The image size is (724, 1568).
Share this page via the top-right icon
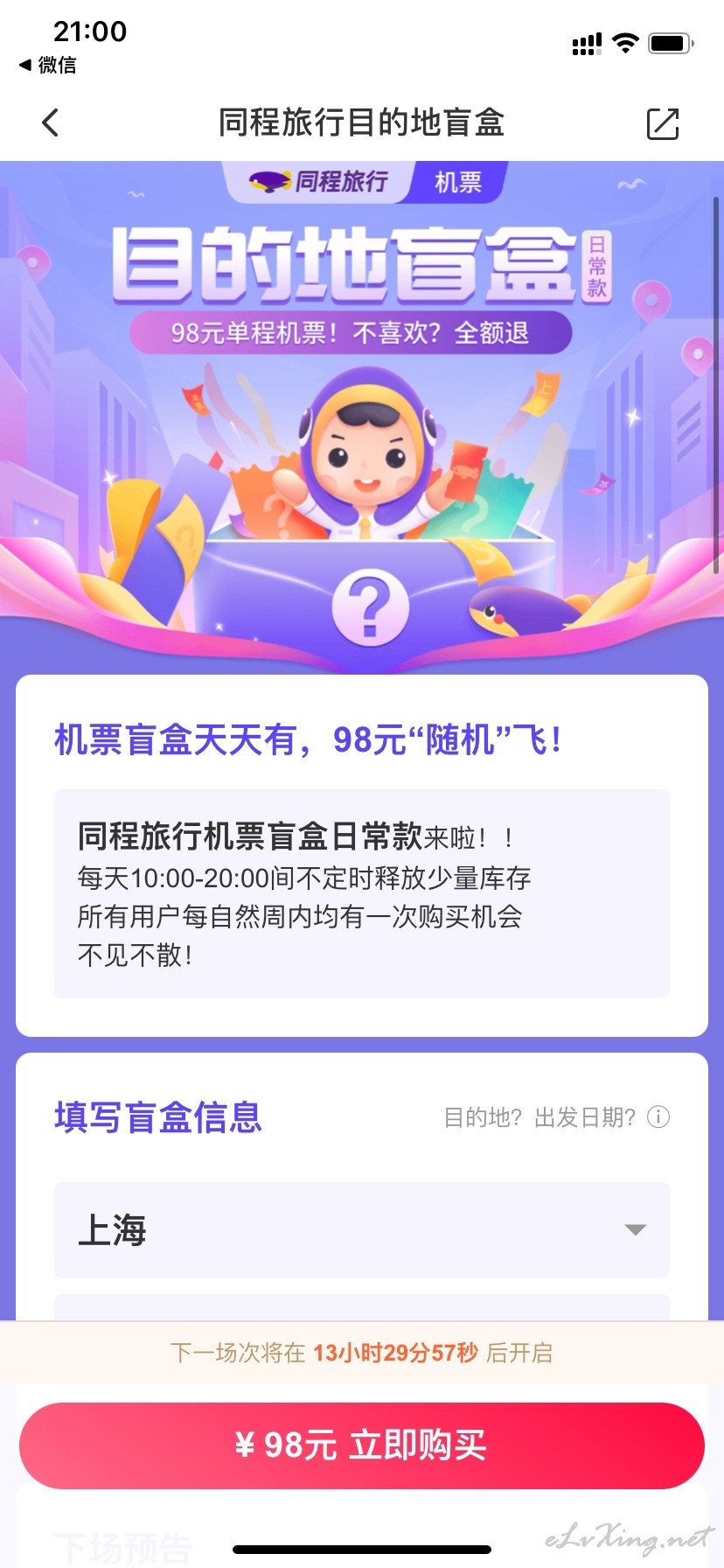tap(663, 123)
